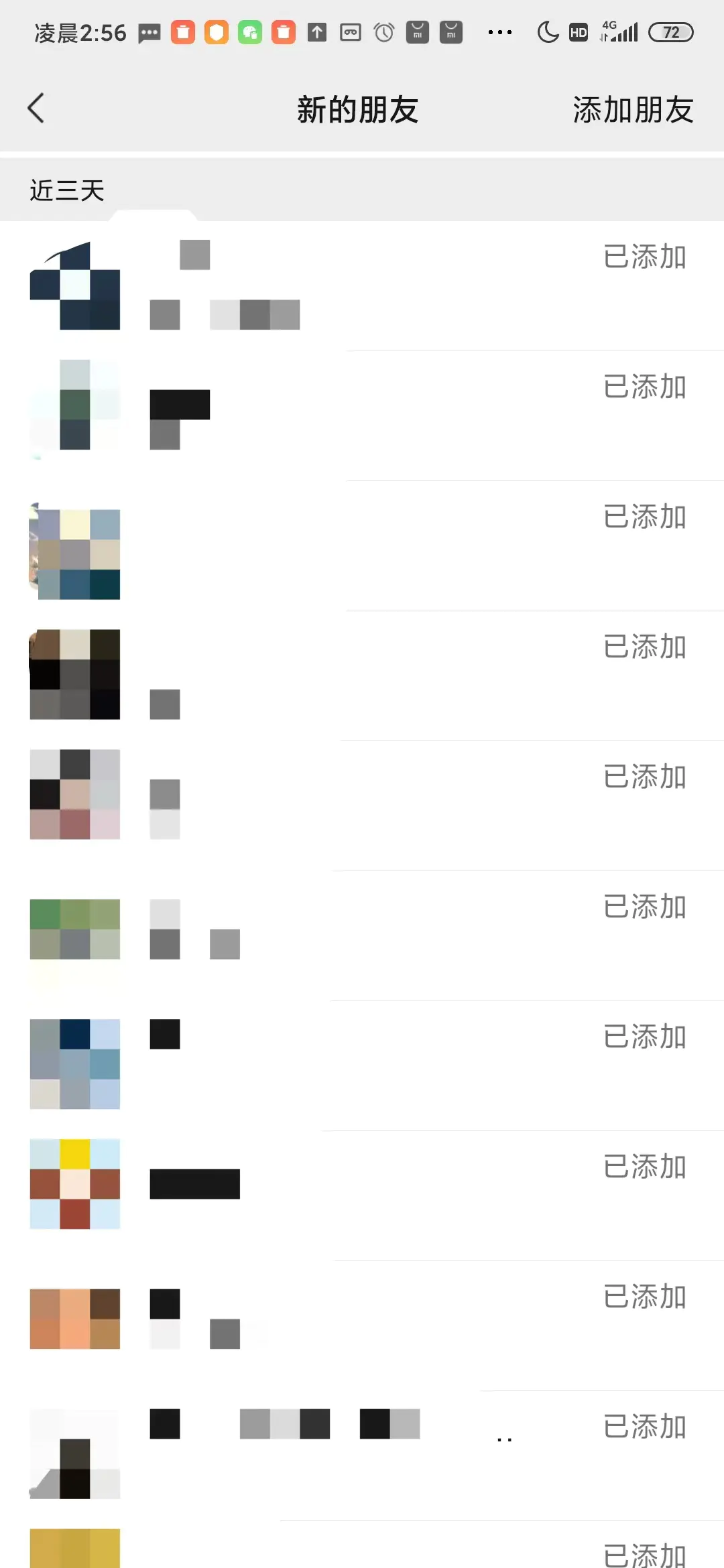
Task: Tap the 新的朋友 title text
Action: [x=357, y=111]
